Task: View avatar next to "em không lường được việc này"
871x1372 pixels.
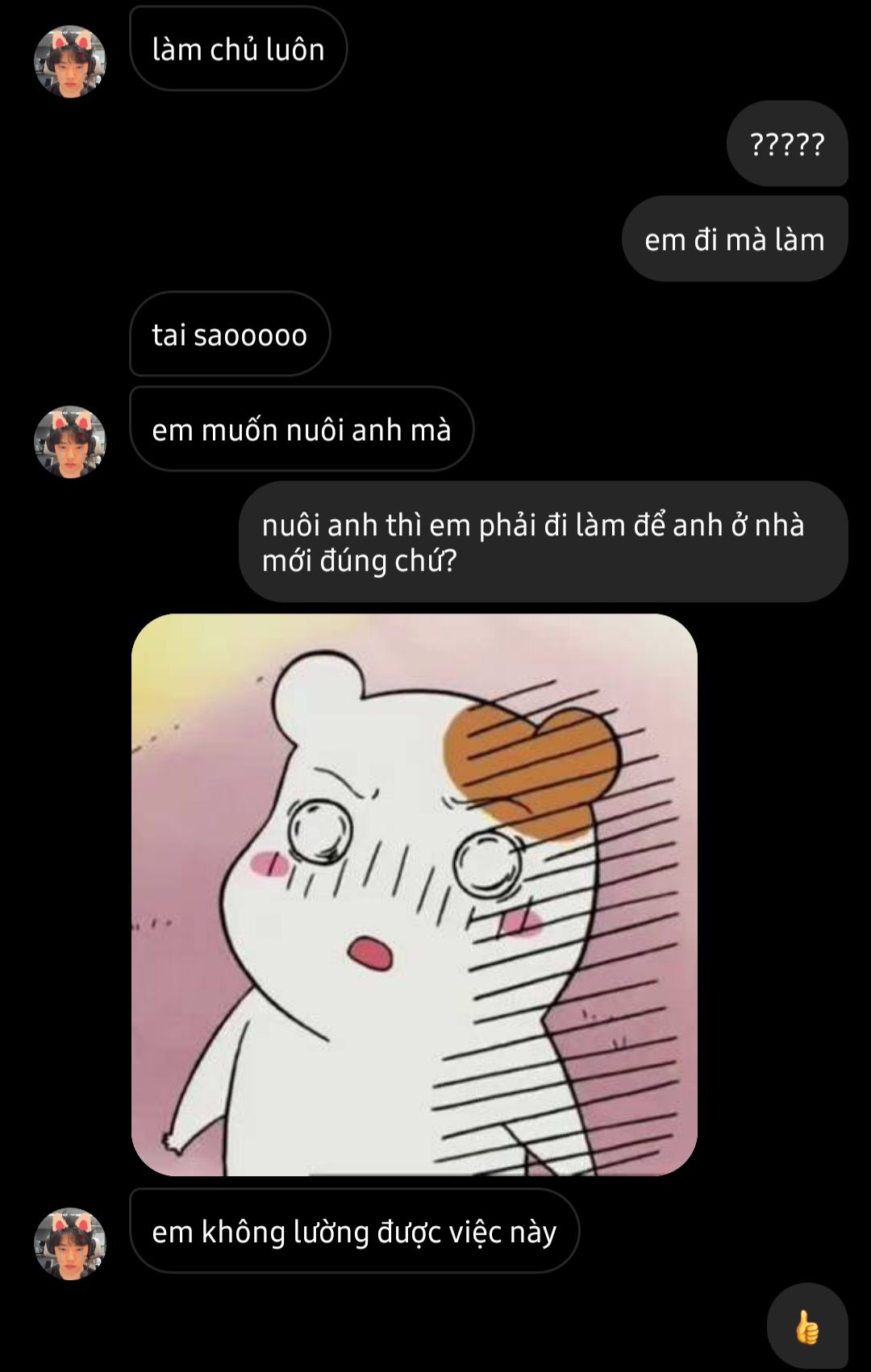Action: (x=70, y=1244)
